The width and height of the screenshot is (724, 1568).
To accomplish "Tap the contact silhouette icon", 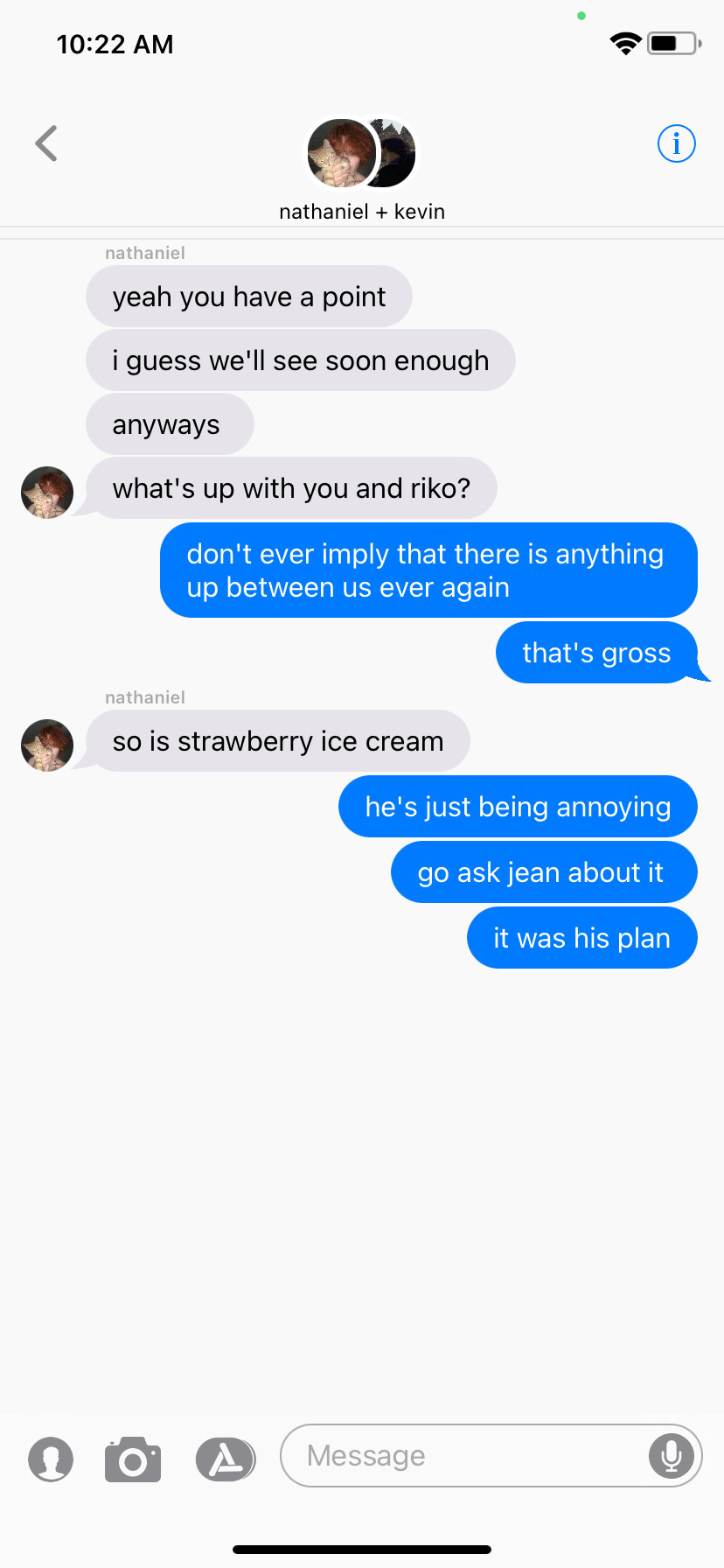I will [x=51, y=1459].
